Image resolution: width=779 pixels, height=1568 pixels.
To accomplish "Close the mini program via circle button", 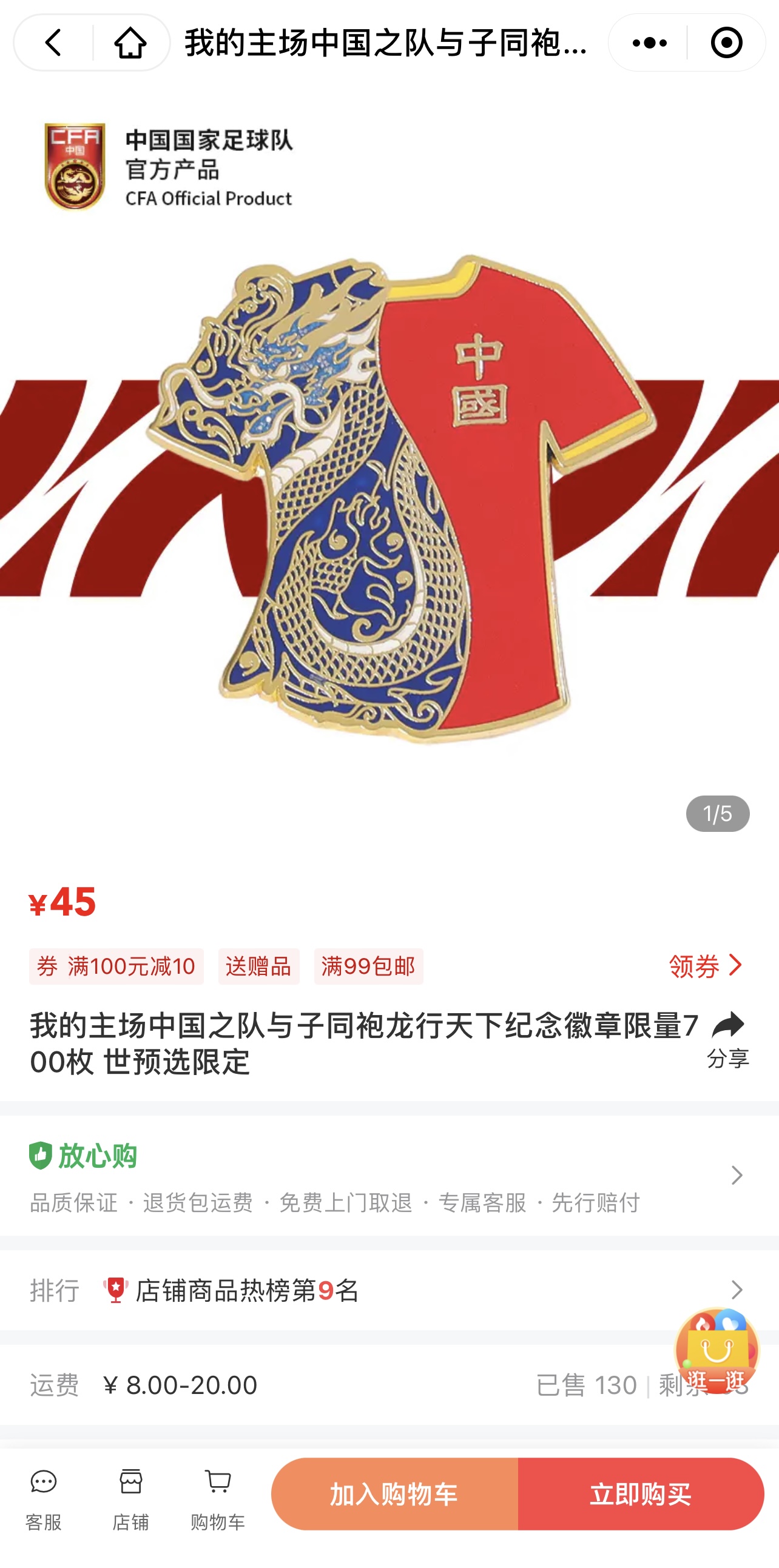I will [726, 42].
